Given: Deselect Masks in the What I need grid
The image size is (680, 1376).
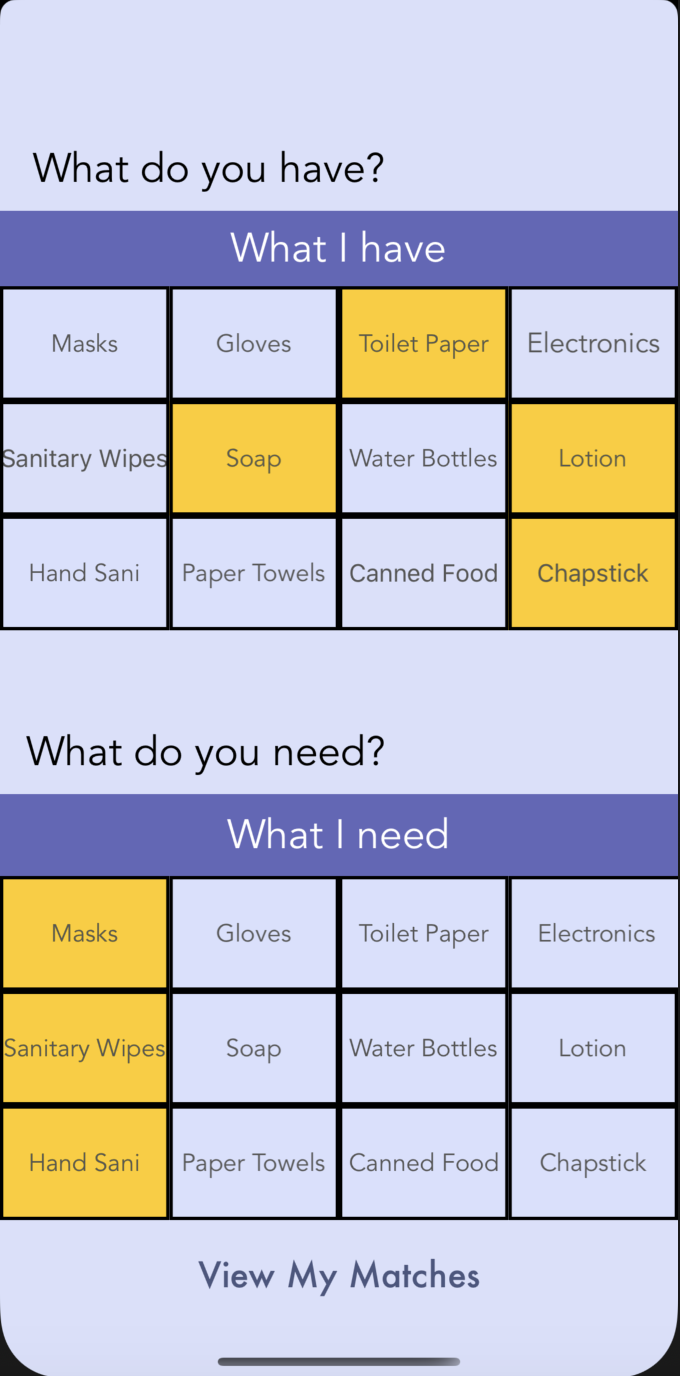Looking at the screenshot, I should coord(85,934).
